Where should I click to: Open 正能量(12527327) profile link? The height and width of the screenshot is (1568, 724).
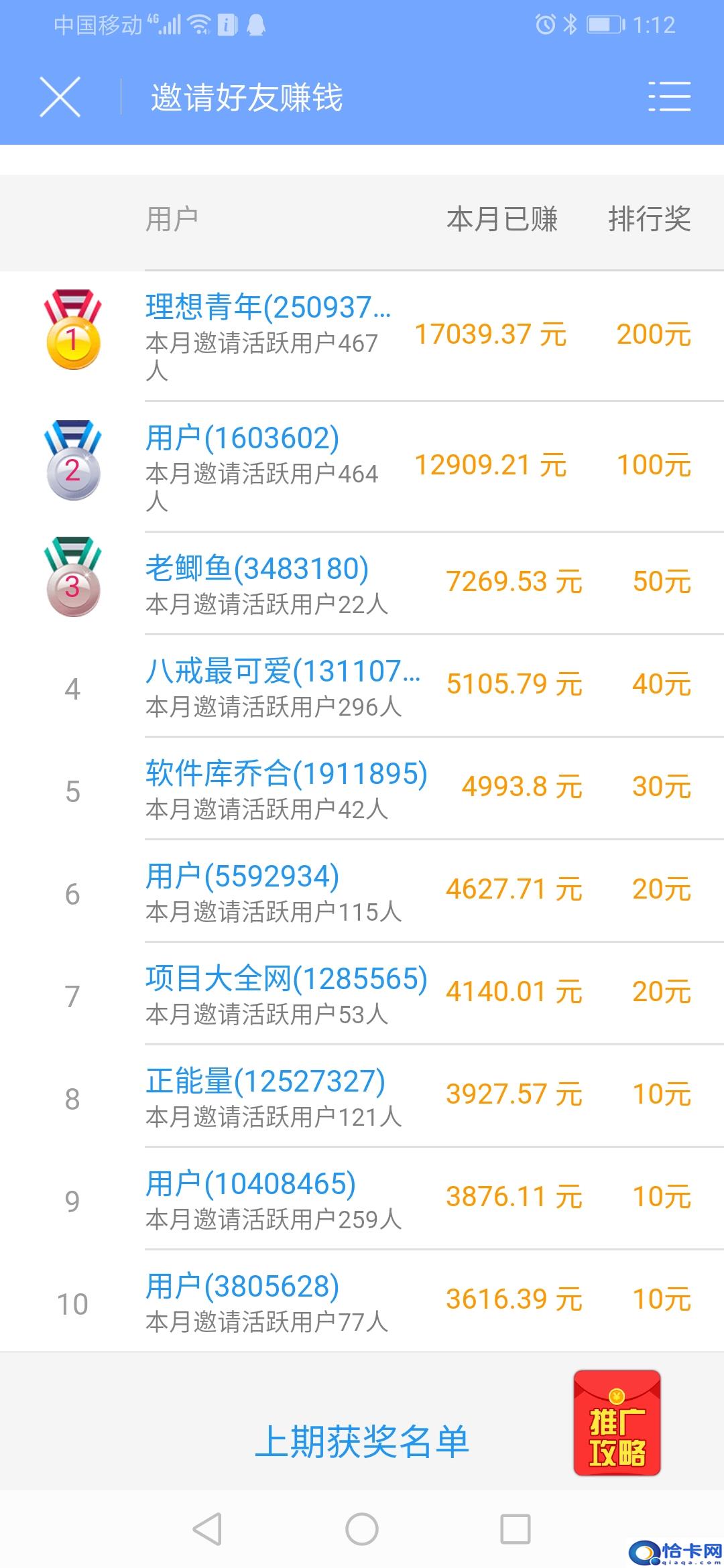265,1081
